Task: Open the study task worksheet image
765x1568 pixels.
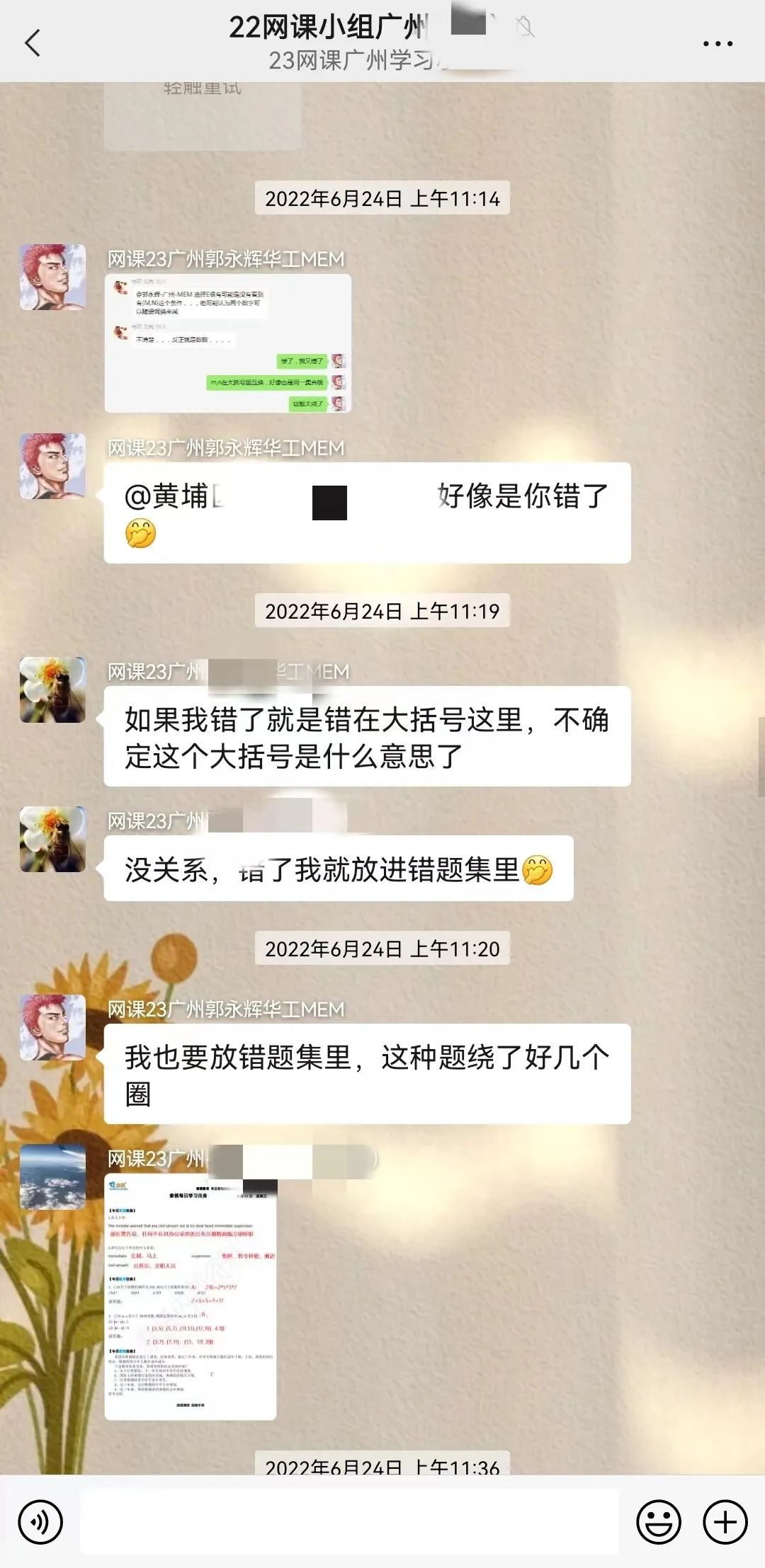Action: (x=191, y=1299)
